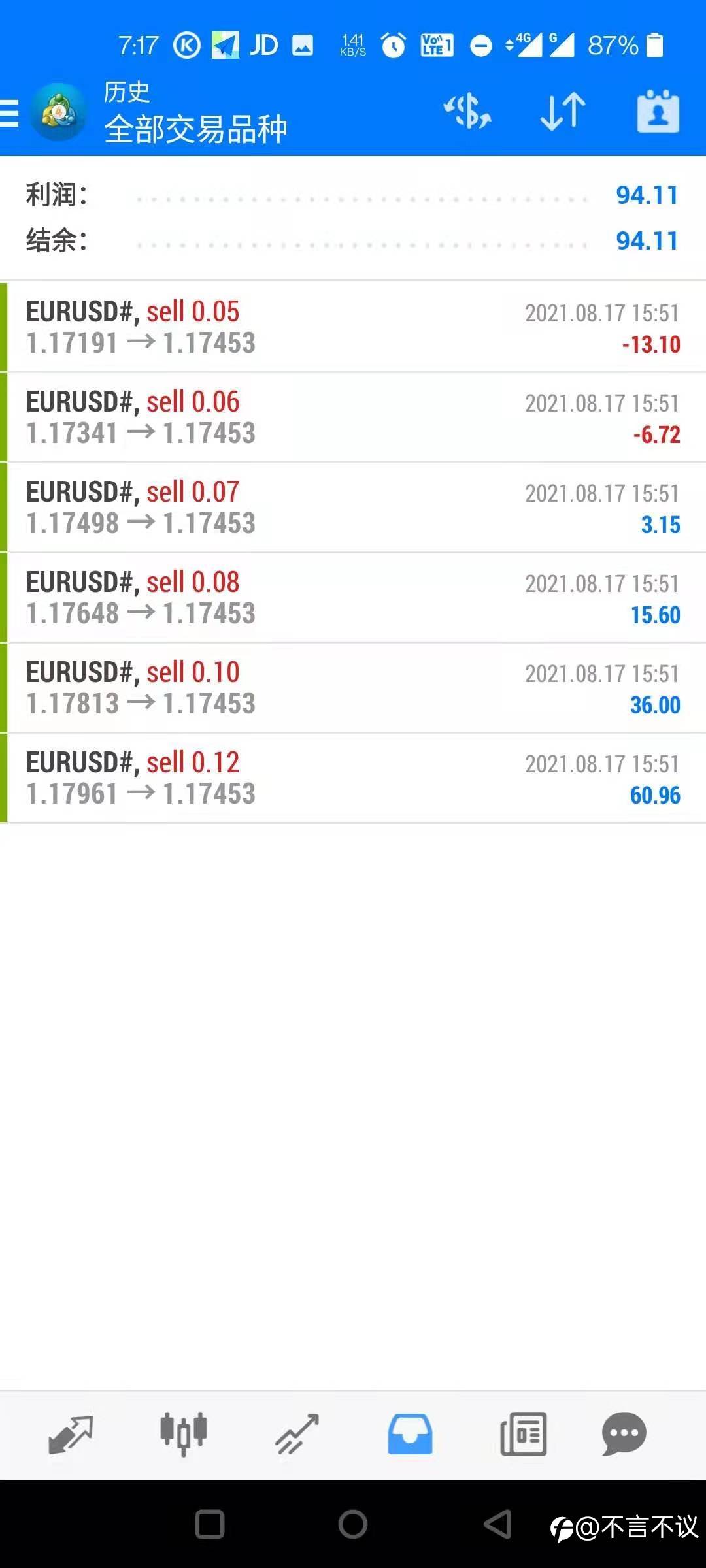This screenshot has width=706, height=1568.
Task: Open the chat messages tab
Action: click(x=624, y=1434)
